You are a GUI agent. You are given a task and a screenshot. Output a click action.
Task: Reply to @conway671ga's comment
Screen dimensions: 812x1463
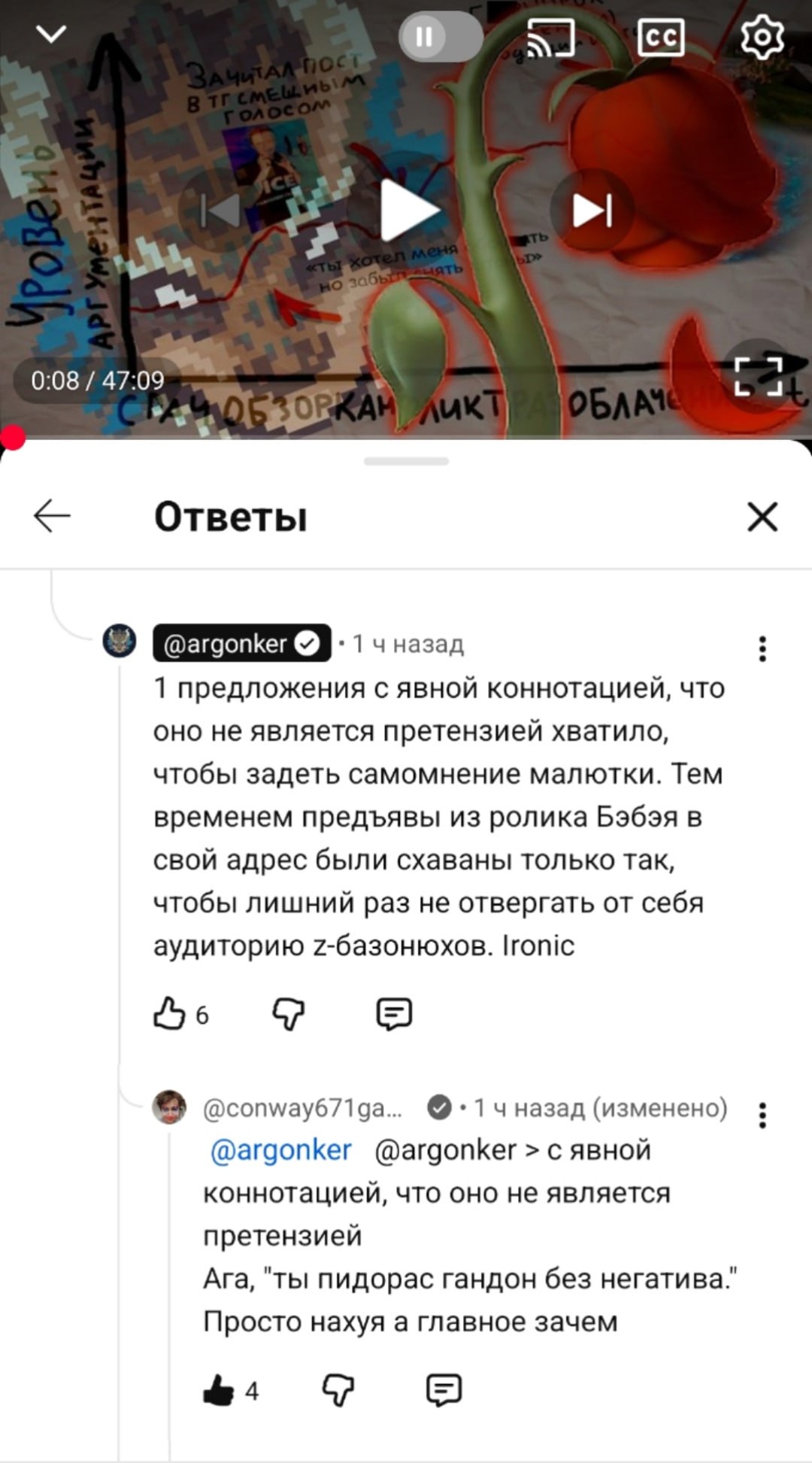coord(444,1390)
